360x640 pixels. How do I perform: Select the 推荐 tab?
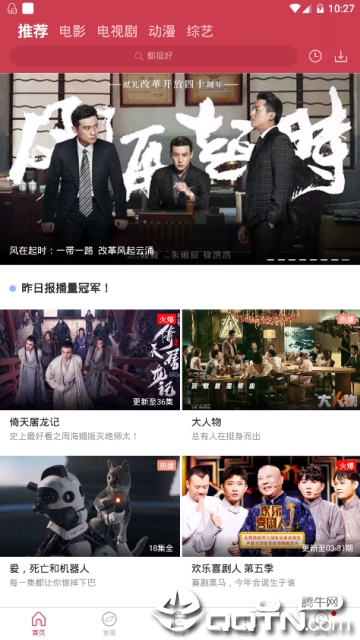point(33,31)
